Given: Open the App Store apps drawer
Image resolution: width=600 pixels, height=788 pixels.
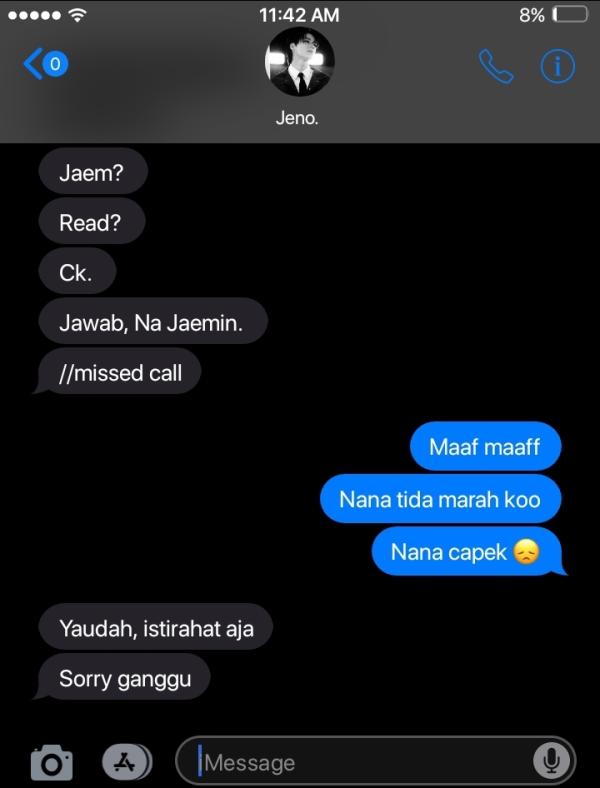Looking at the screenshot, I should point(126,762).
